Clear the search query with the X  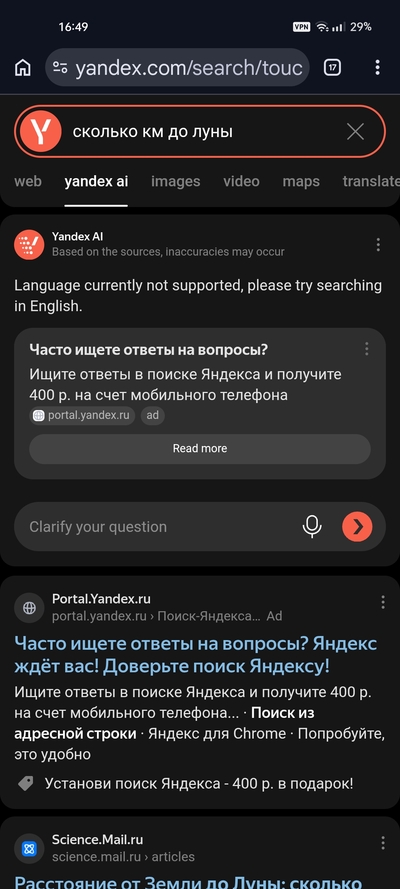355,132
